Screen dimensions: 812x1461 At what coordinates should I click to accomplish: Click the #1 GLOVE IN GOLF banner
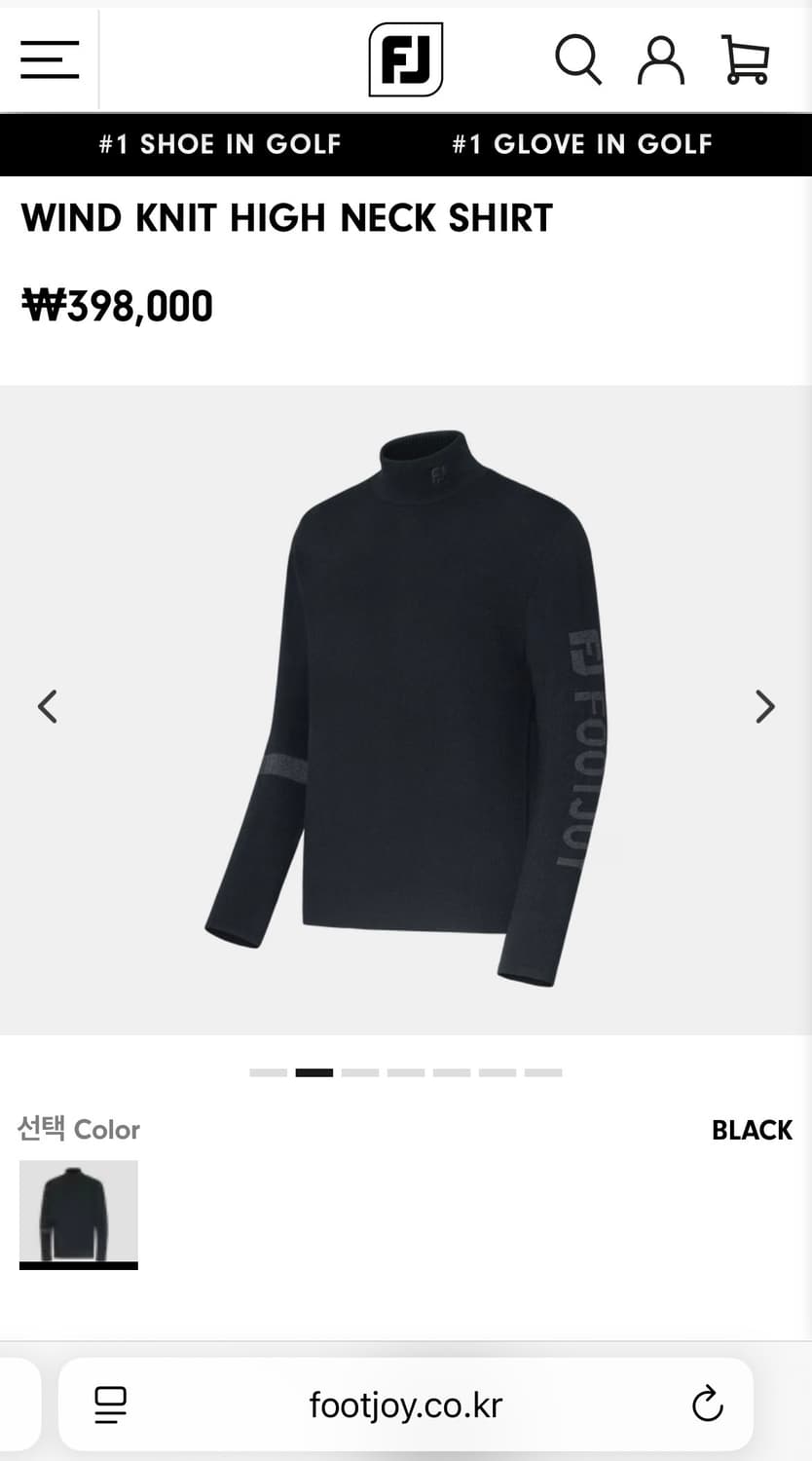pyautogui.click(x=581, y=144)
